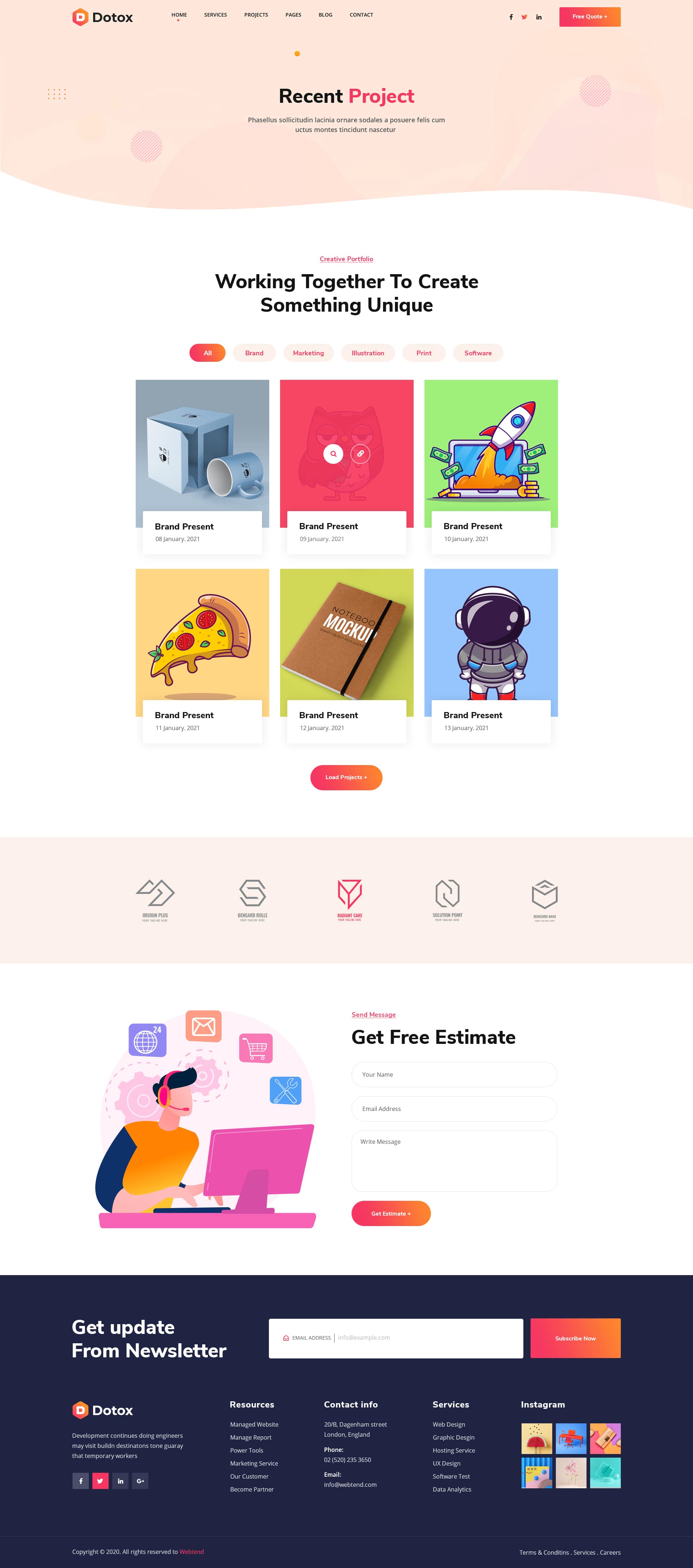Switch to the Software filter
Image resolution: width=693 pixels, height=1568 pixels.
(478, 353)
